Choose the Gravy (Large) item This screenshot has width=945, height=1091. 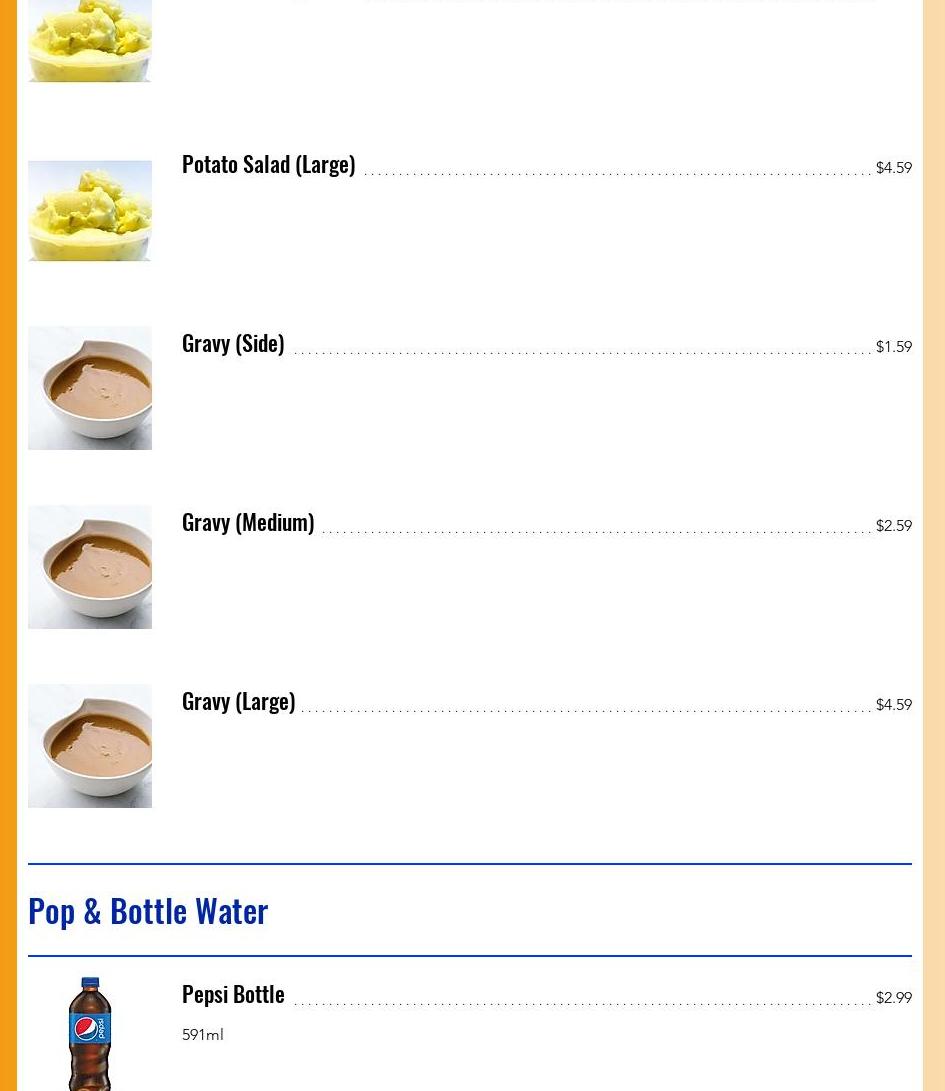click(238, 702)
